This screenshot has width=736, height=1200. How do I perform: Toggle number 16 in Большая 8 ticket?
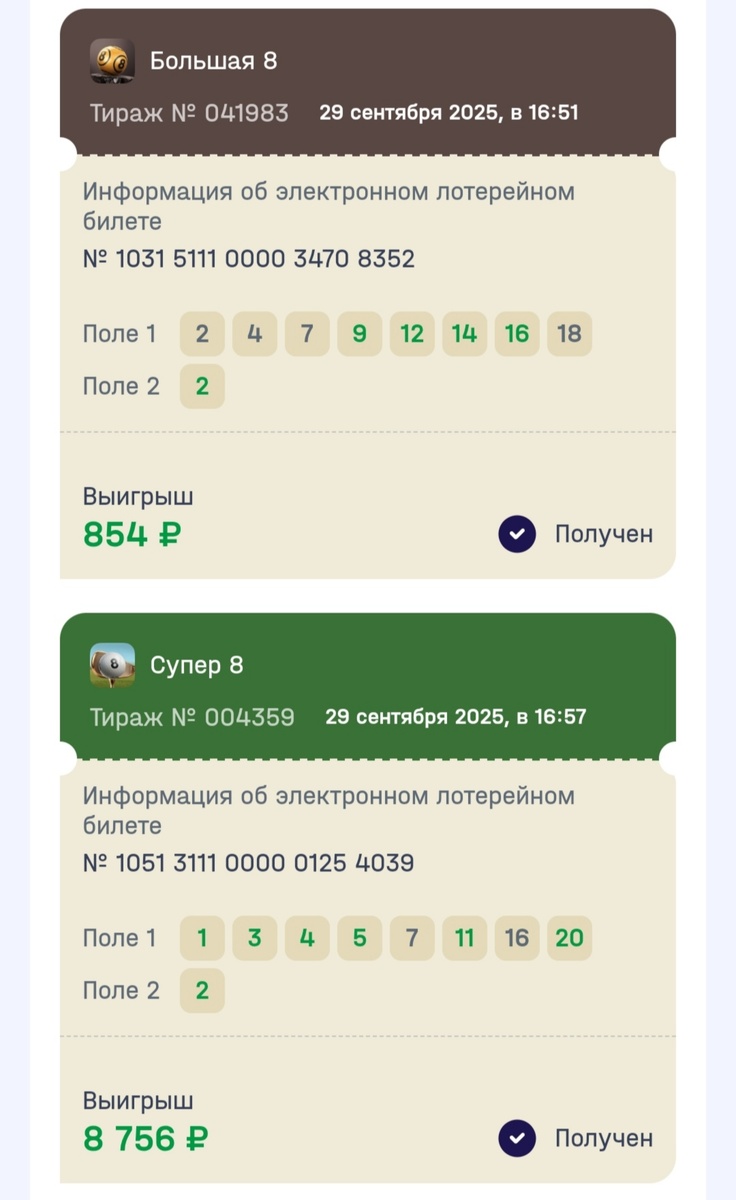click(516, 334)
